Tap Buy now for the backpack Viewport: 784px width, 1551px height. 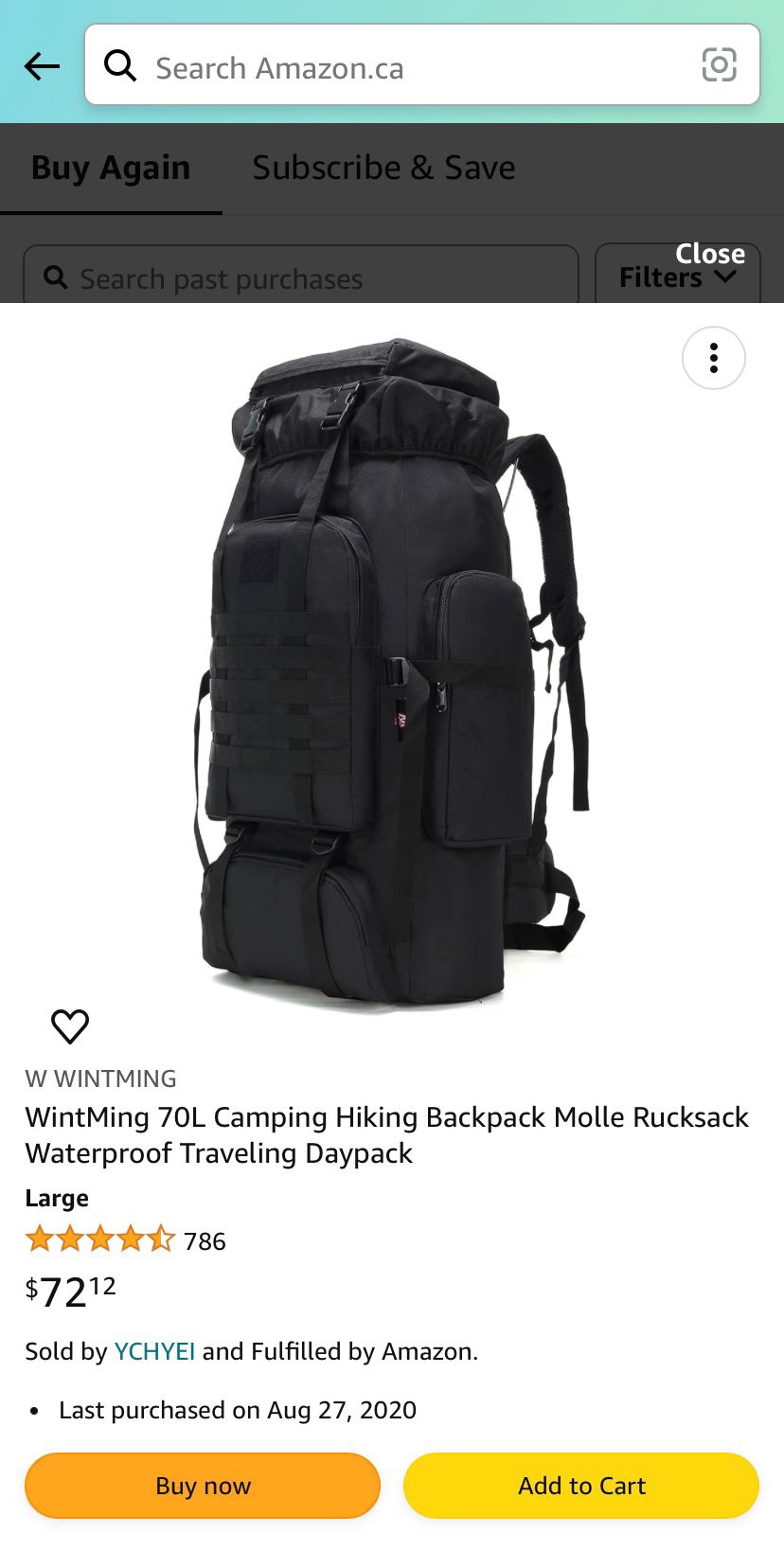point(203,1486)
